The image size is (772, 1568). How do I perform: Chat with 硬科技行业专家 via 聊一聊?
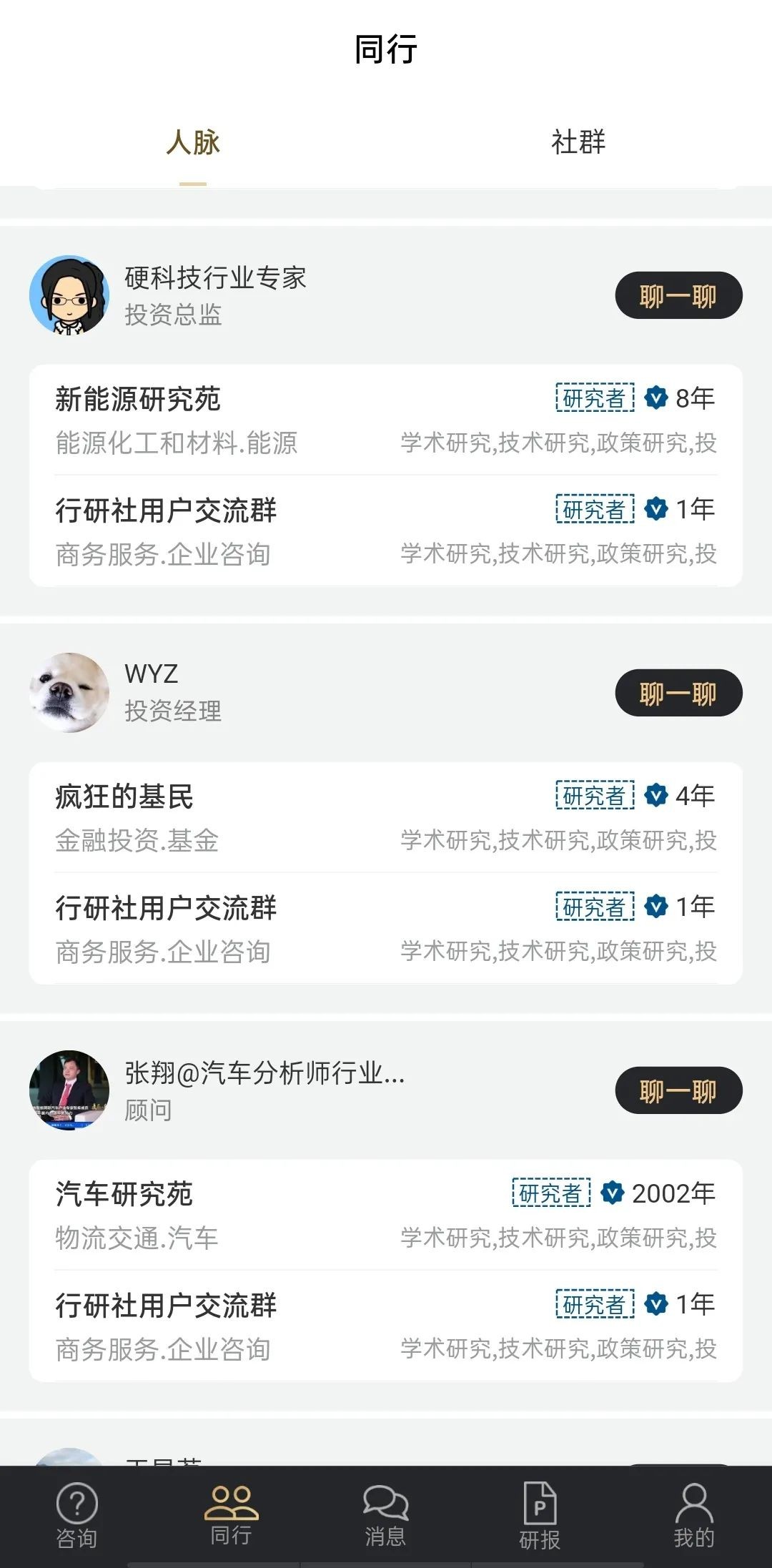(x=678, y=295)
